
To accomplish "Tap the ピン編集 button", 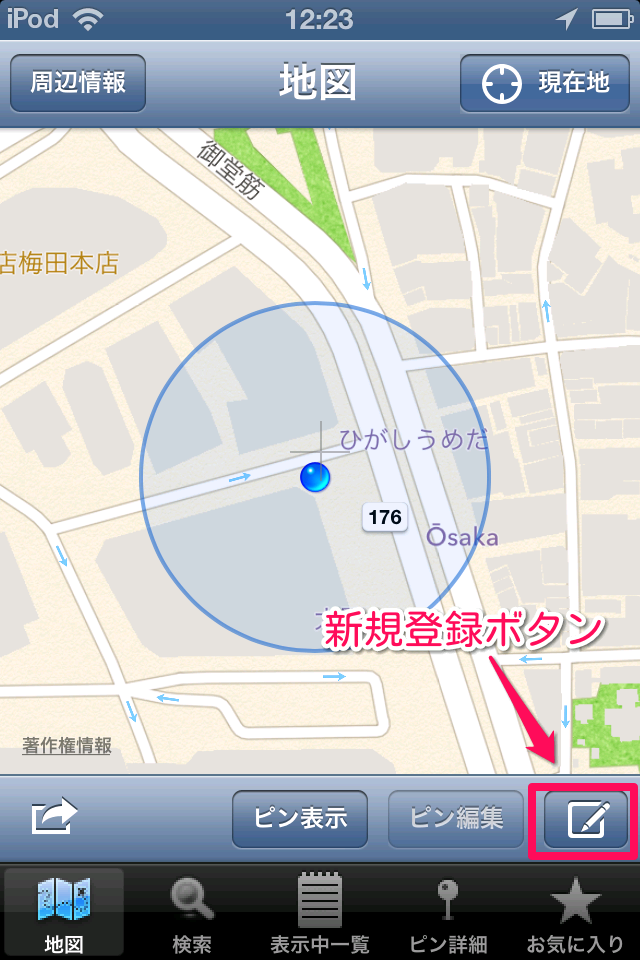I will (x=456, y=819).
